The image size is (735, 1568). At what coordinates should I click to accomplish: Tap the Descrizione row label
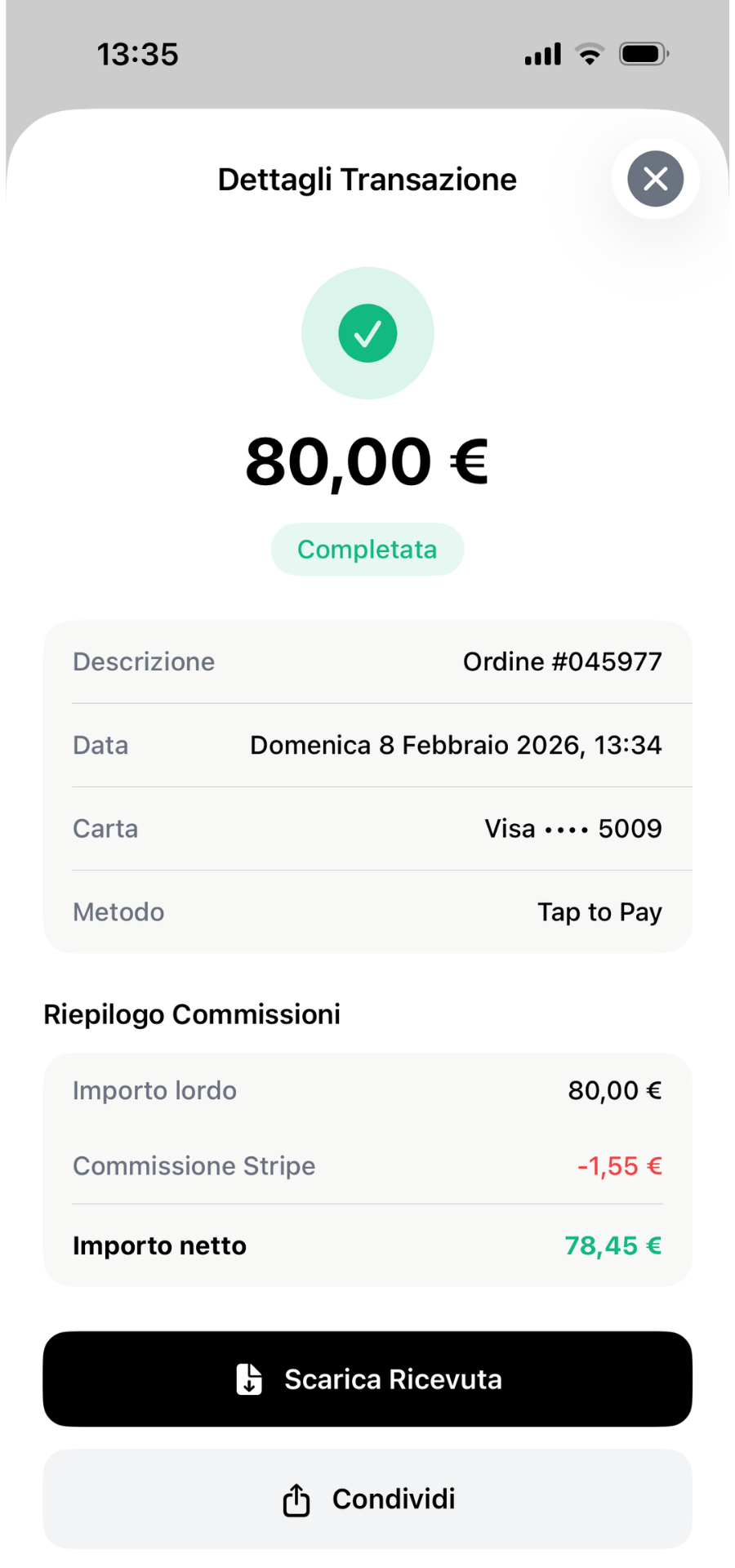(x=144, y=661)
